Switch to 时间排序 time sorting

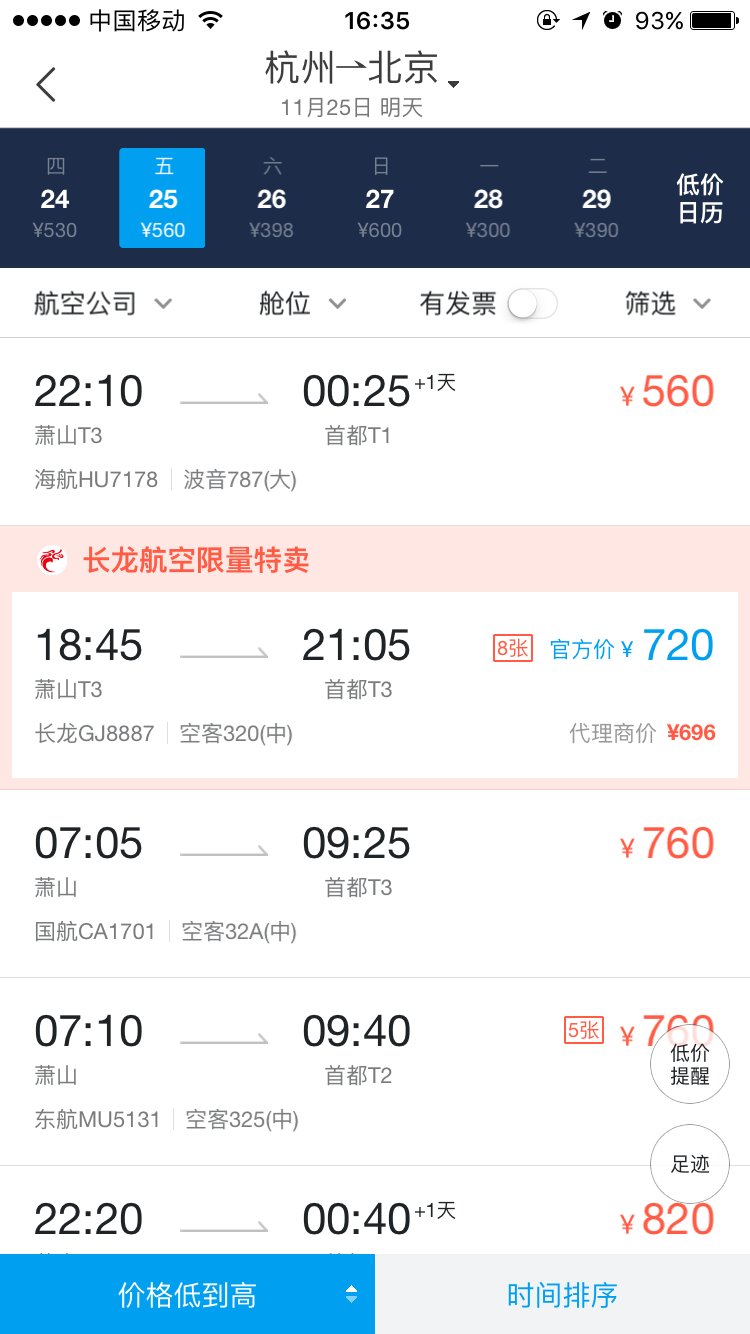562,1295
